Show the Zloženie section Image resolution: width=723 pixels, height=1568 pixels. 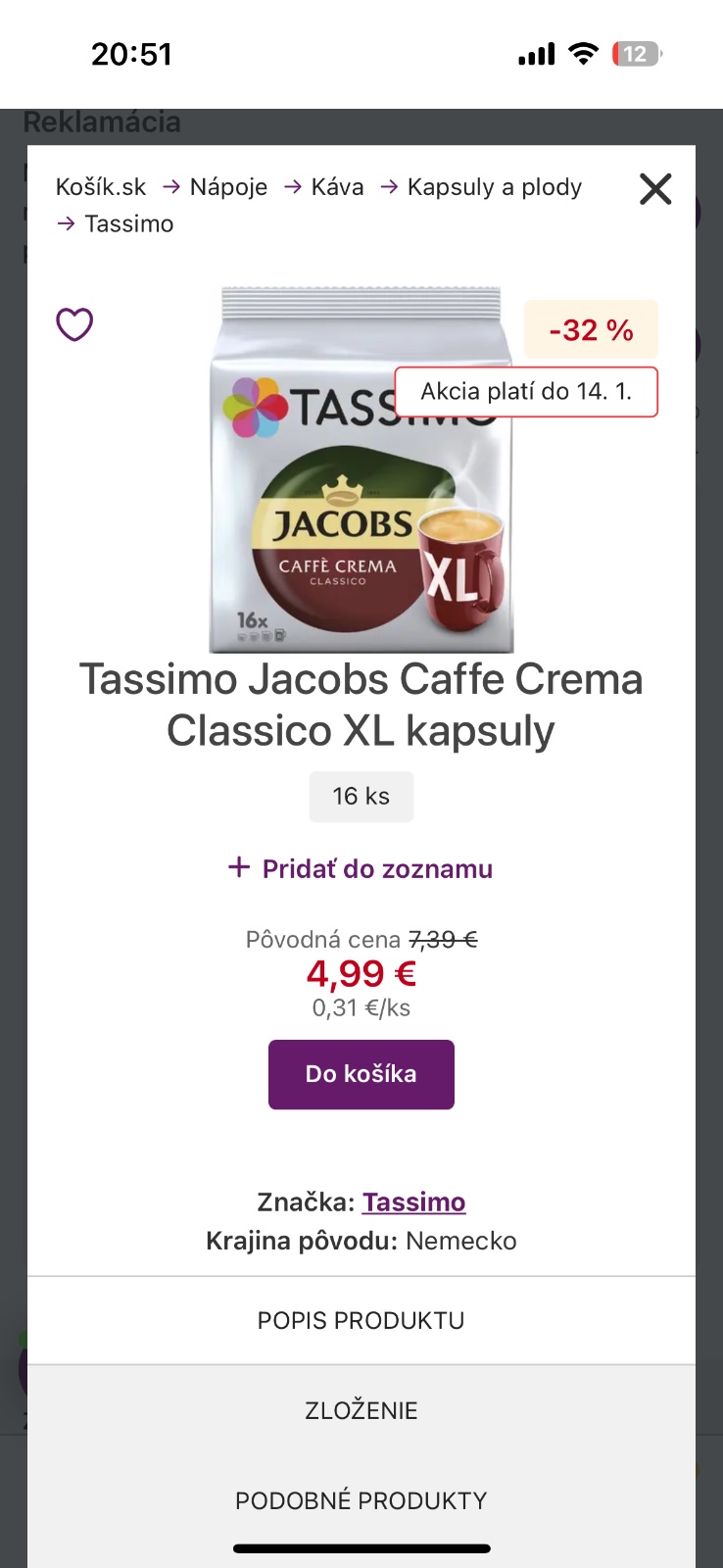click(x=361, y=1410)
